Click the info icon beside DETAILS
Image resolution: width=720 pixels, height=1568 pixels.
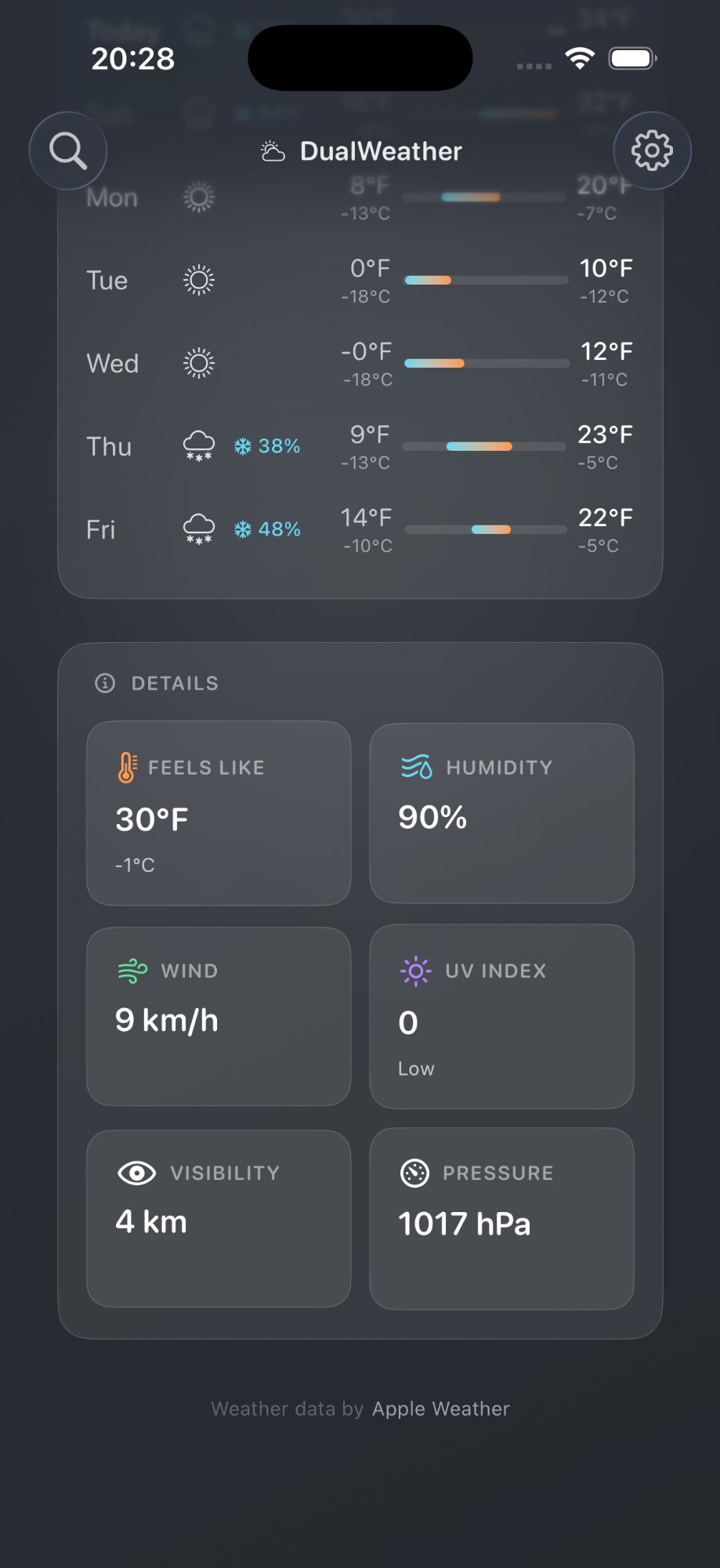coord(105,683)
